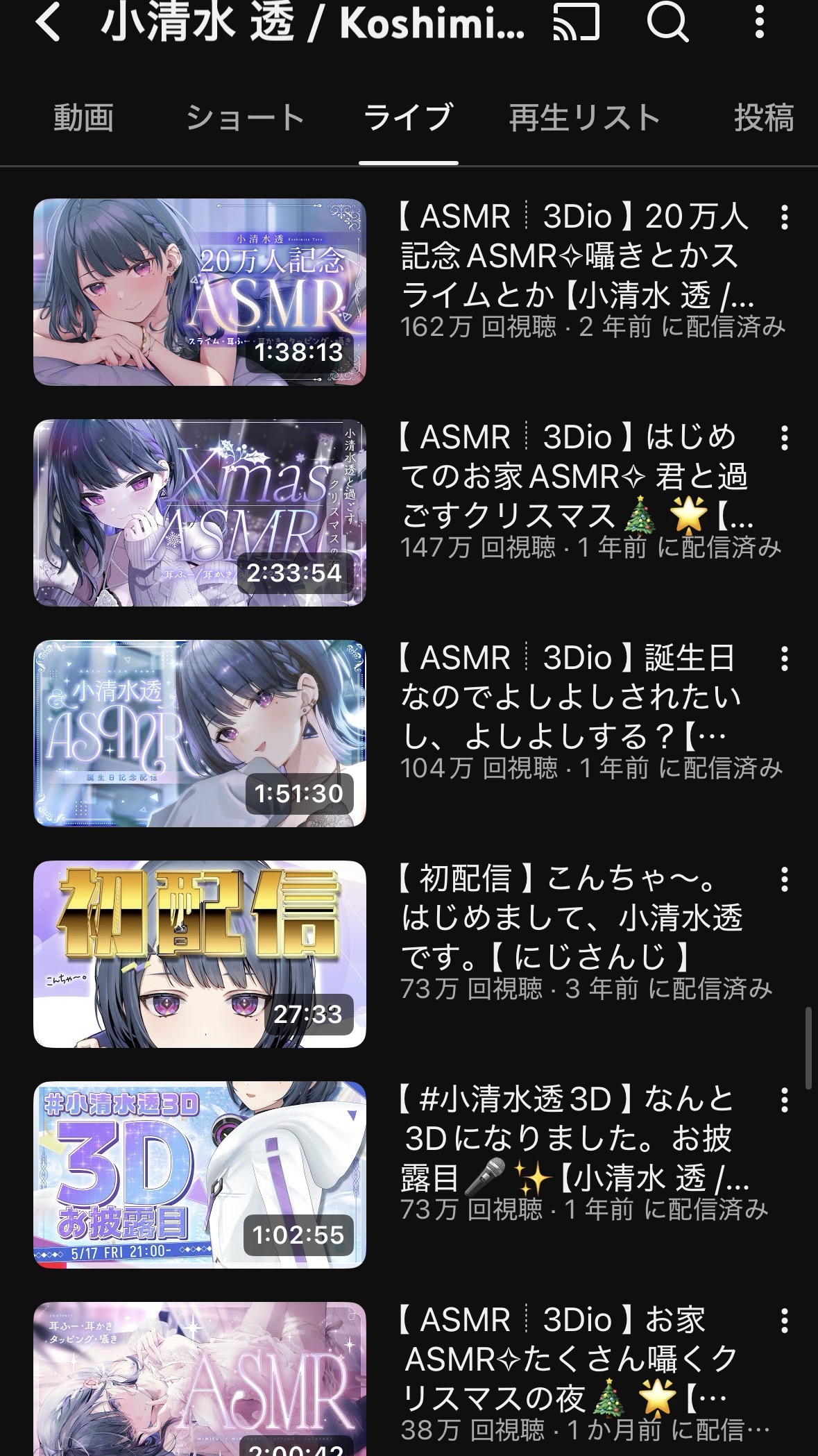Switch to the 動画 tab
The width and height of the screenshot is (818, 1456).
click(x=83, y=118)
